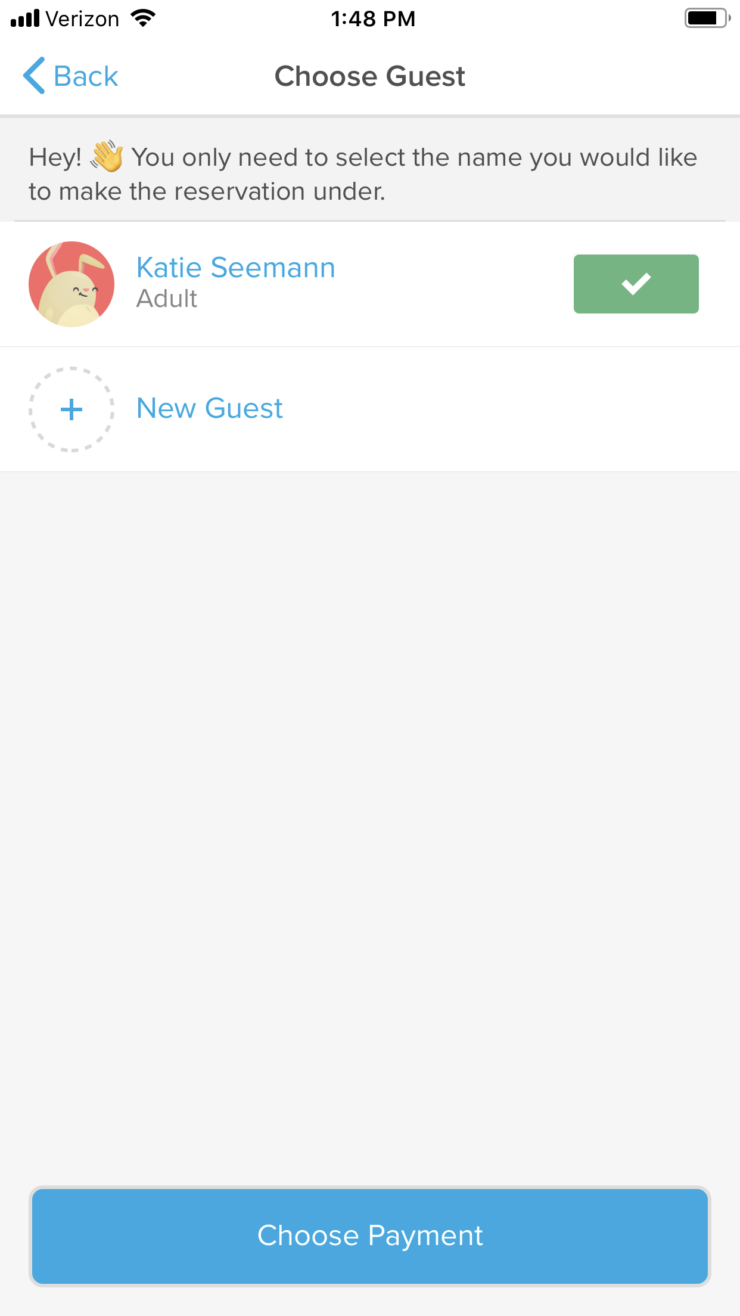Add a New Guest
This screenshot has width=740, height=1316.
[x=209, y=408]
